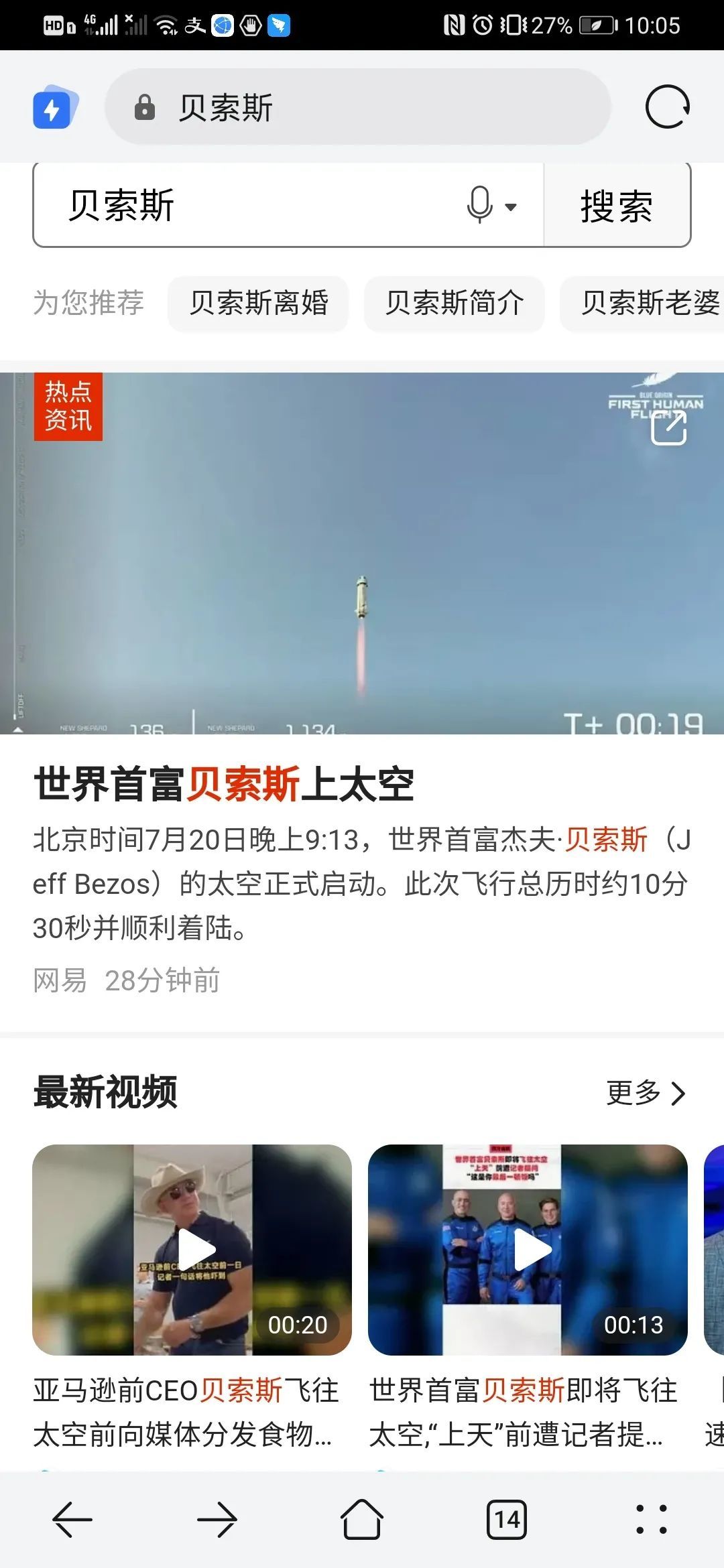Open the tab switcher showing 14
The height and width of the screenshot is (1568, 724).
507,1519
